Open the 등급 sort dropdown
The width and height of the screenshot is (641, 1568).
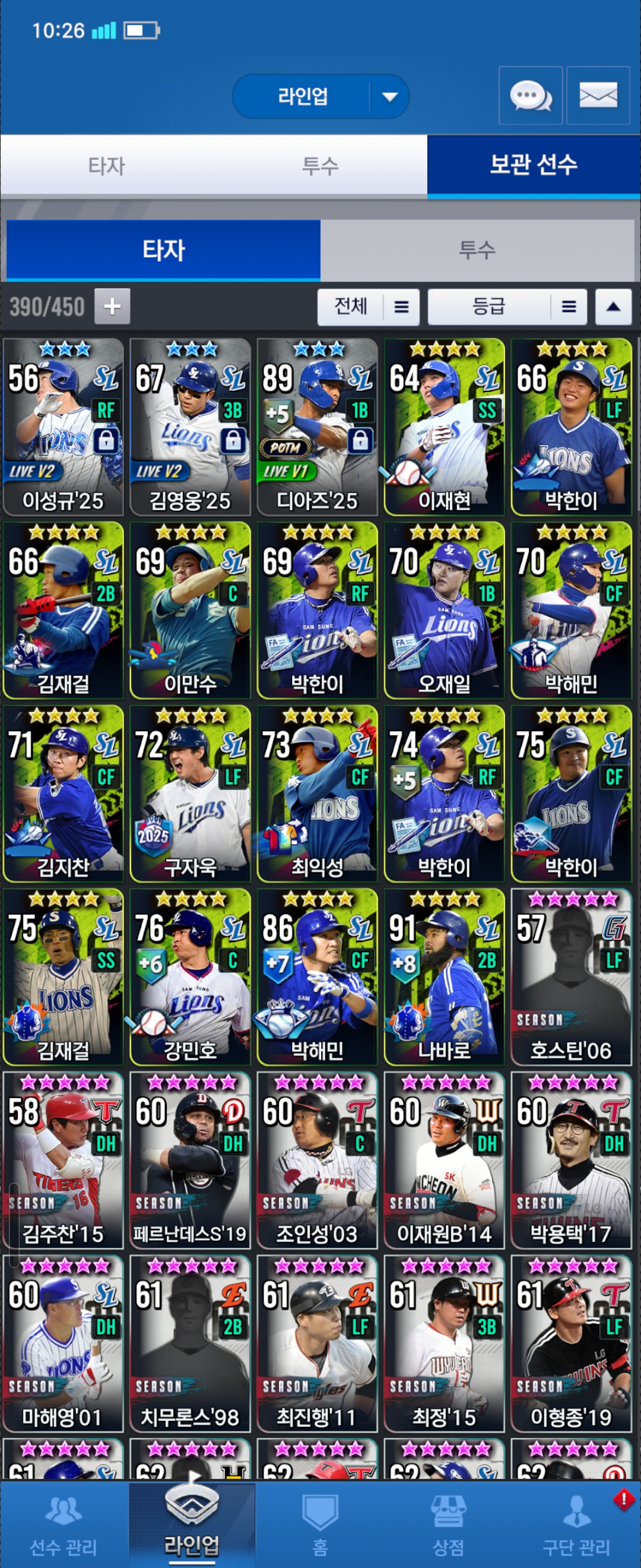pyautogui.click(x=507, y=307)
